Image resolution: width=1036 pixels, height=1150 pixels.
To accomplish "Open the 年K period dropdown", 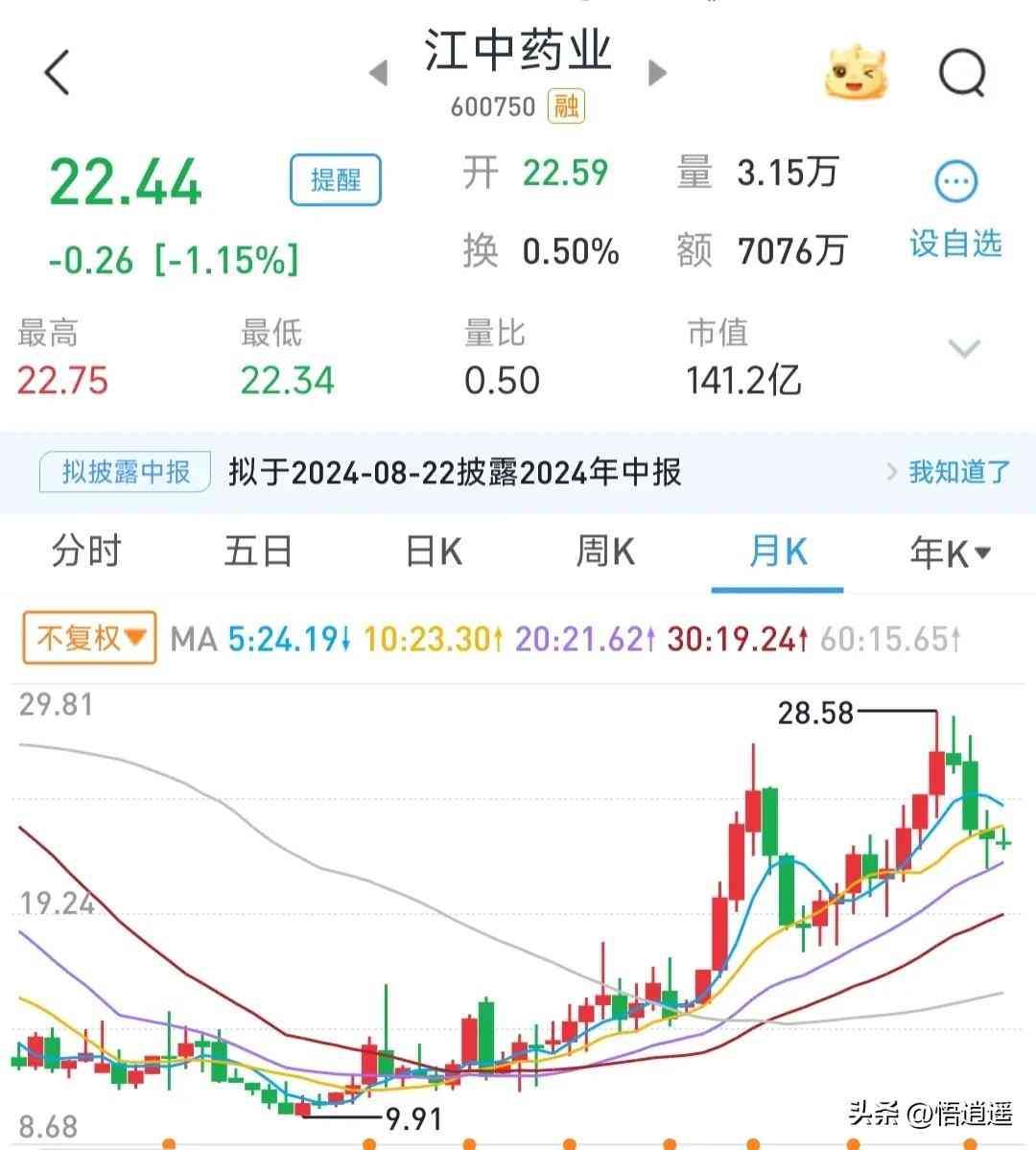I will [x=950, y=552].
